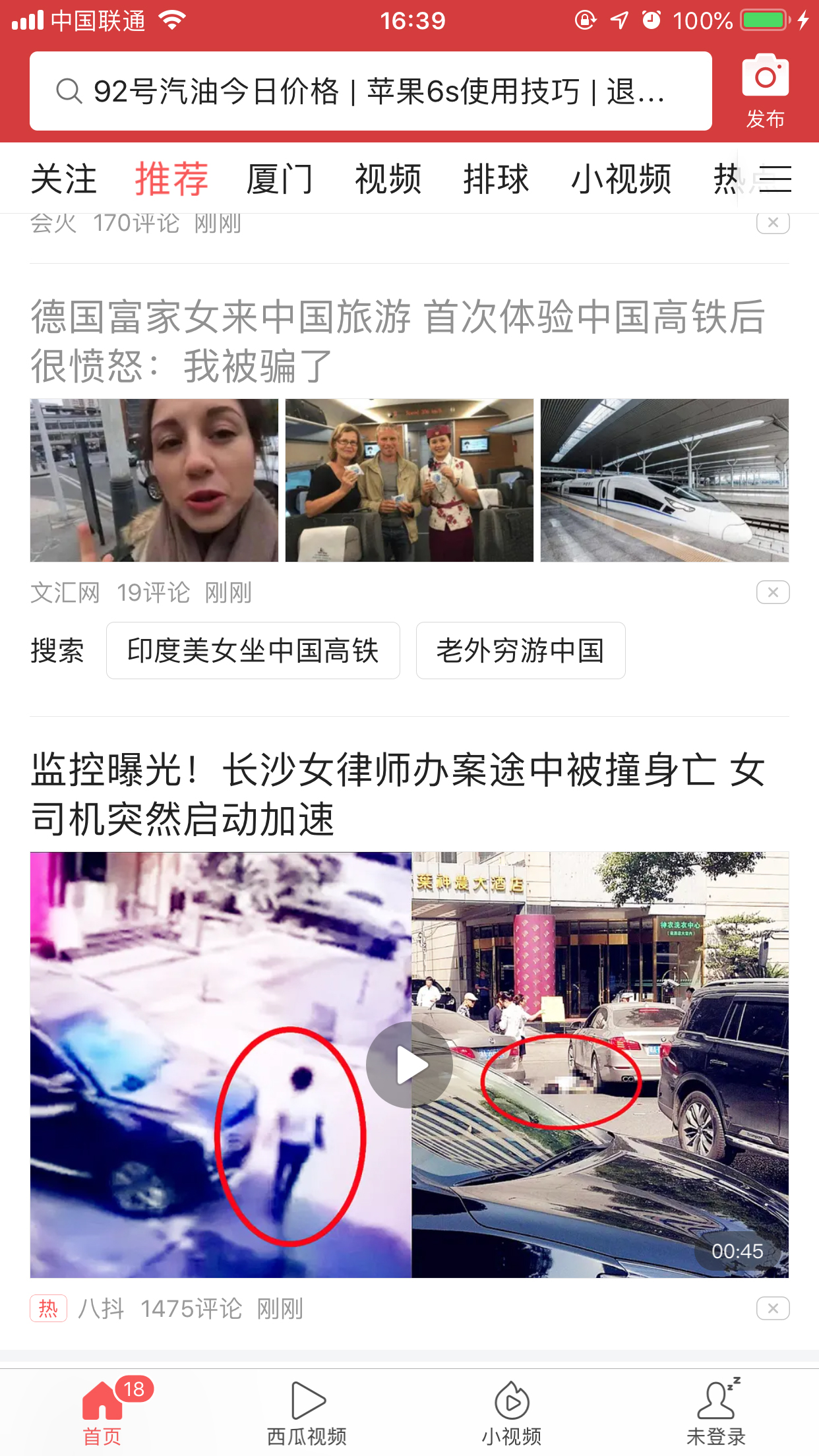Go to 首页 in bottom bar
The image size is (819, 1456).
click(x=102, y=1411)
